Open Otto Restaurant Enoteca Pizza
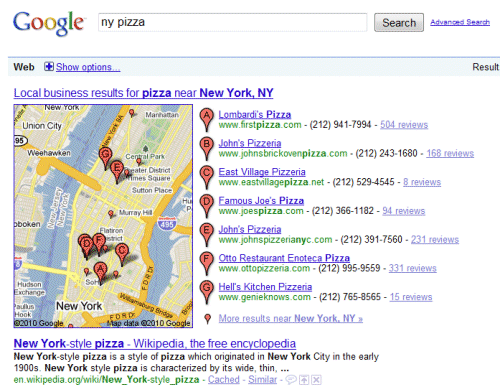 click(284, 258)
